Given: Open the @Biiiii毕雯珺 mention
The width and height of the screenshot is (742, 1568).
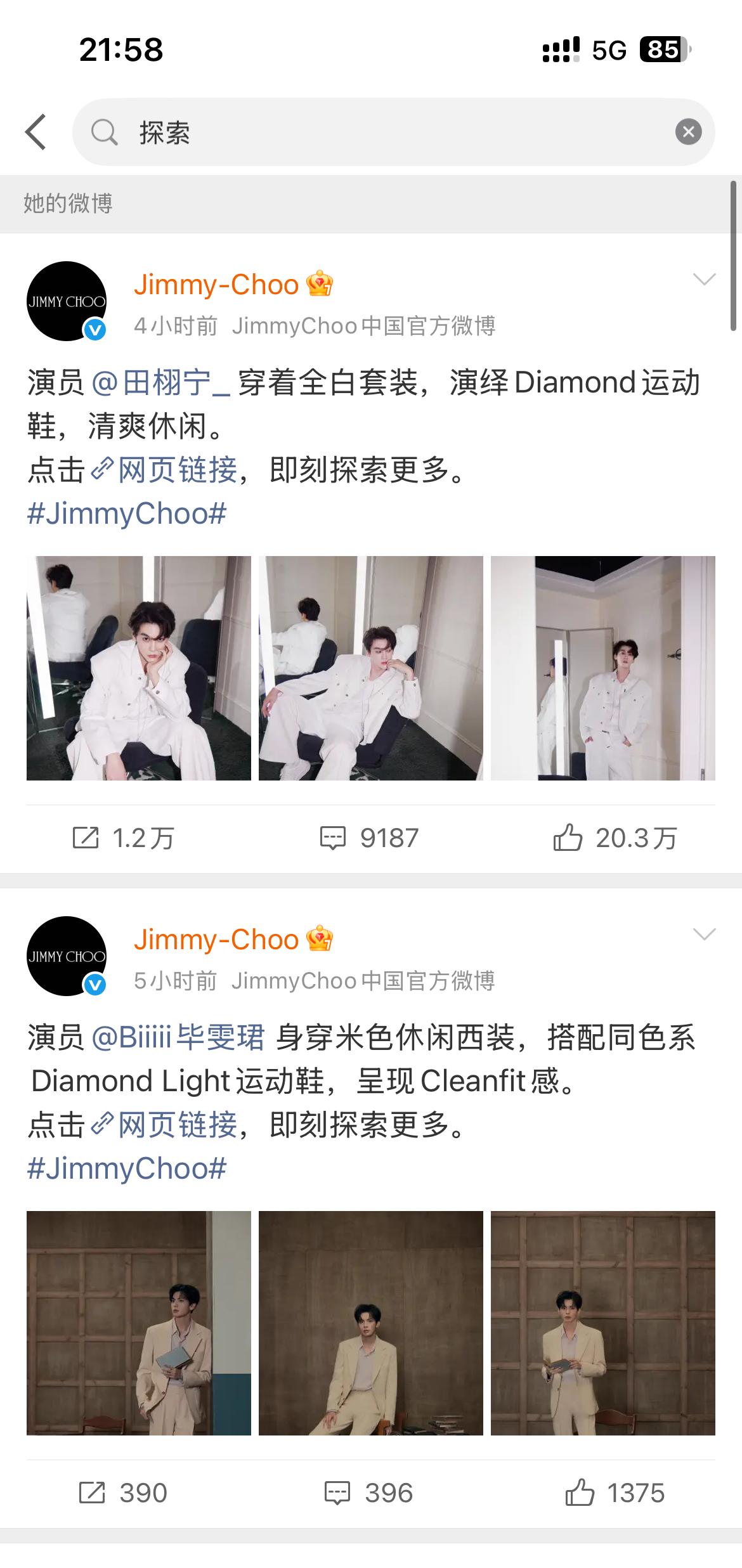Looking at the screenshot, I should pos(178,1038).
